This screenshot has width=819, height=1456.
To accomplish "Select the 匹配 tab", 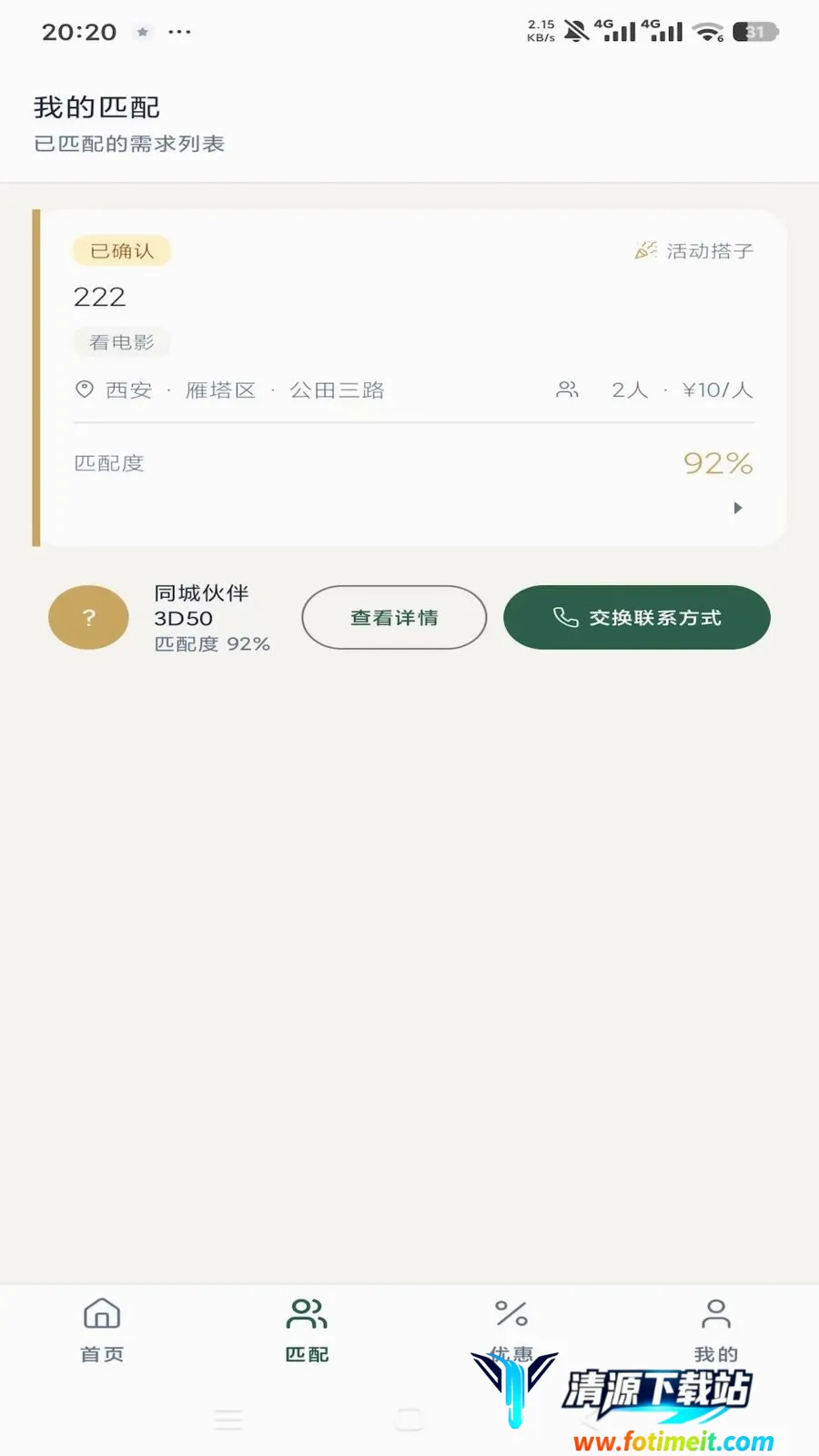I will tap(307, 1330).
